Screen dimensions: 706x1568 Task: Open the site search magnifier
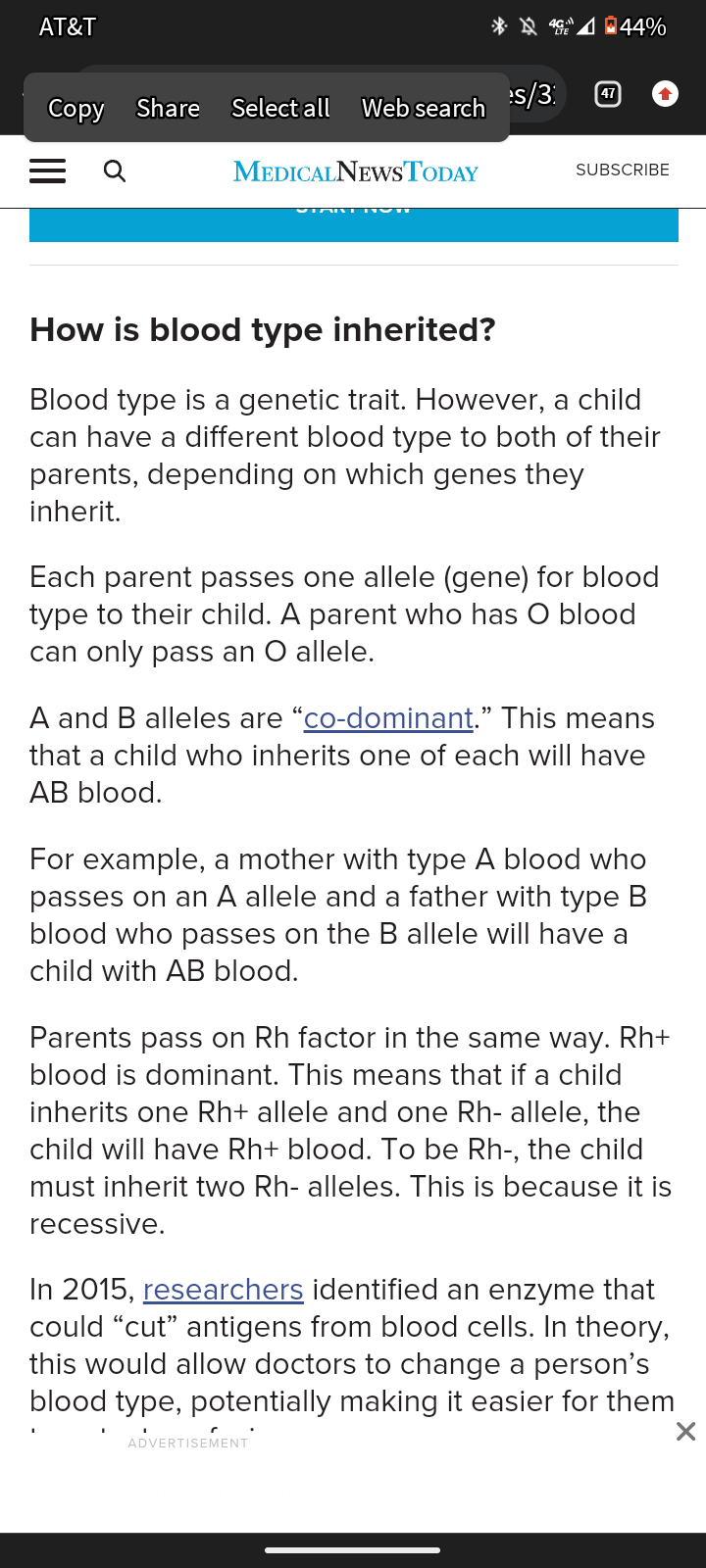115,171
